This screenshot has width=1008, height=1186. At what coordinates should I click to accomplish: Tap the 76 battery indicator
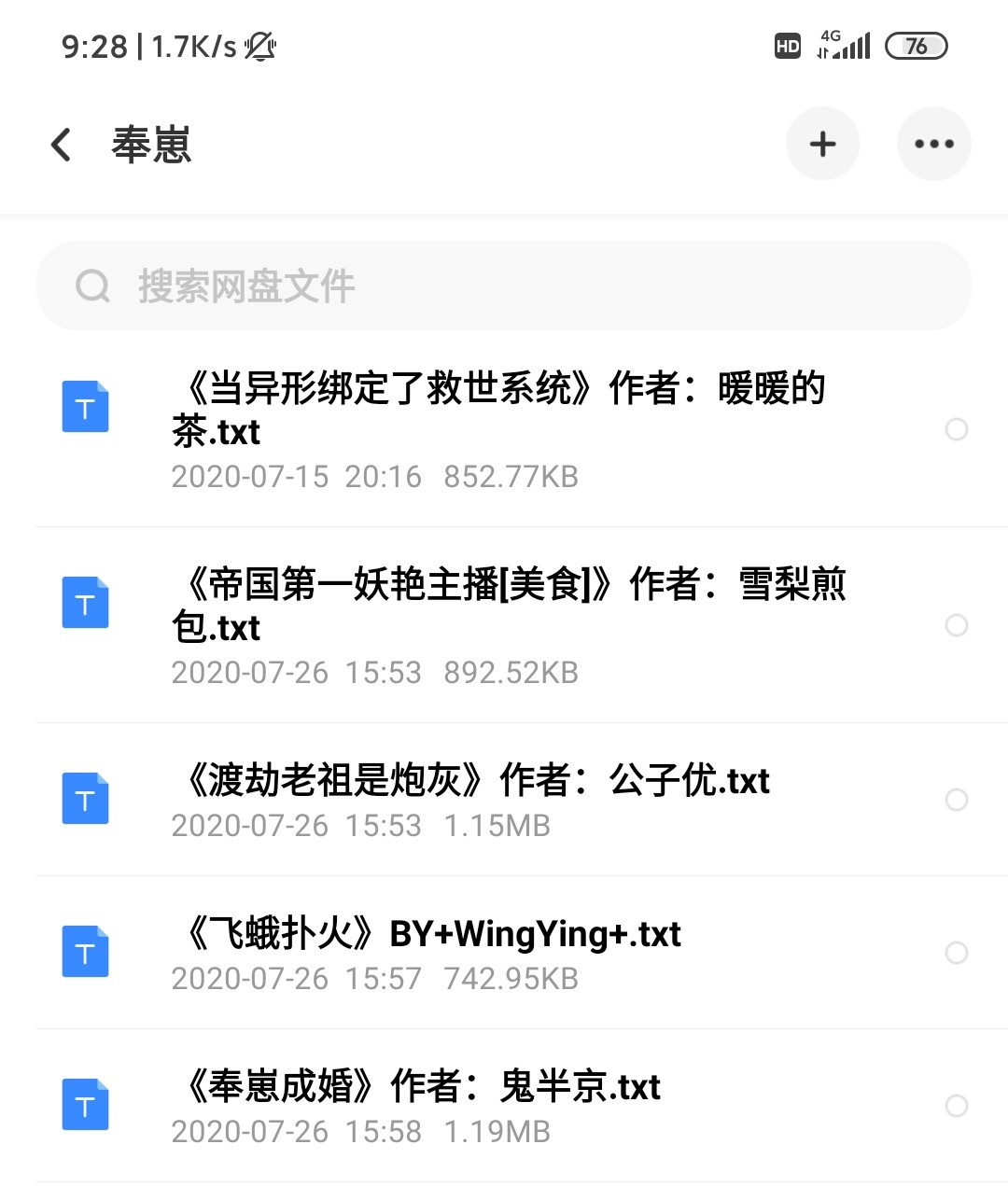click(917, 45)
